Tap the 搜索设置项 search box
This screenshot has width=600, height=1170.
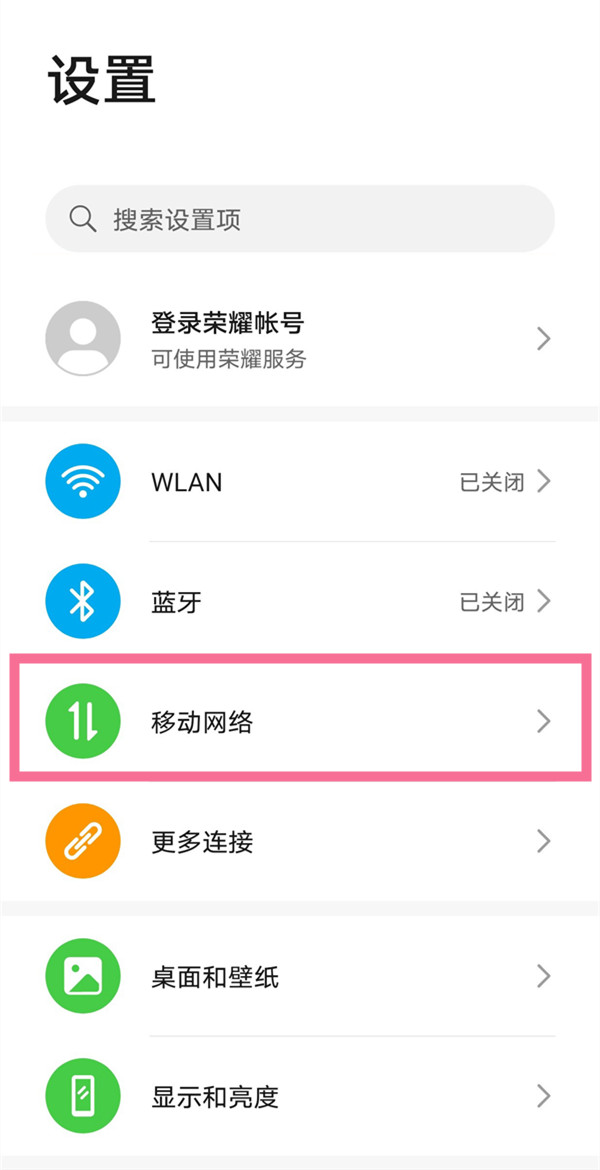(x=300, y=219)
